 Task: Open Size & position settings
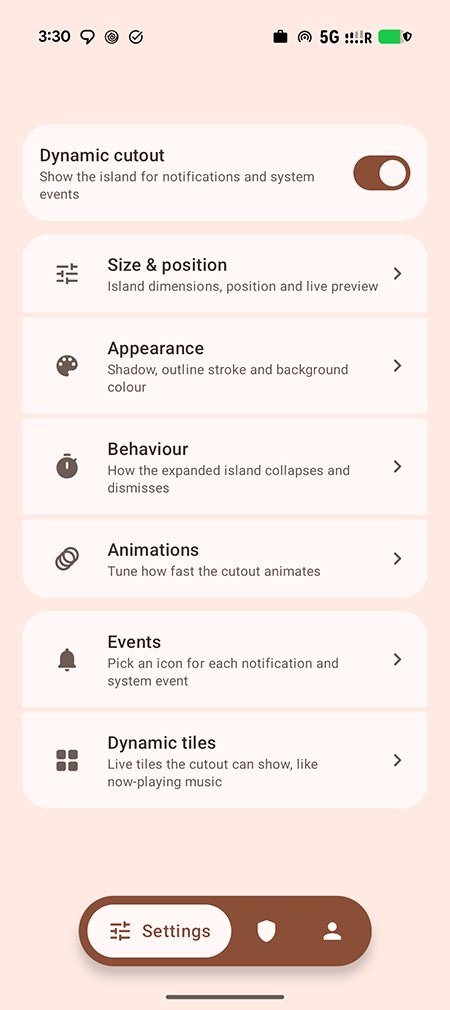point(225,274)
